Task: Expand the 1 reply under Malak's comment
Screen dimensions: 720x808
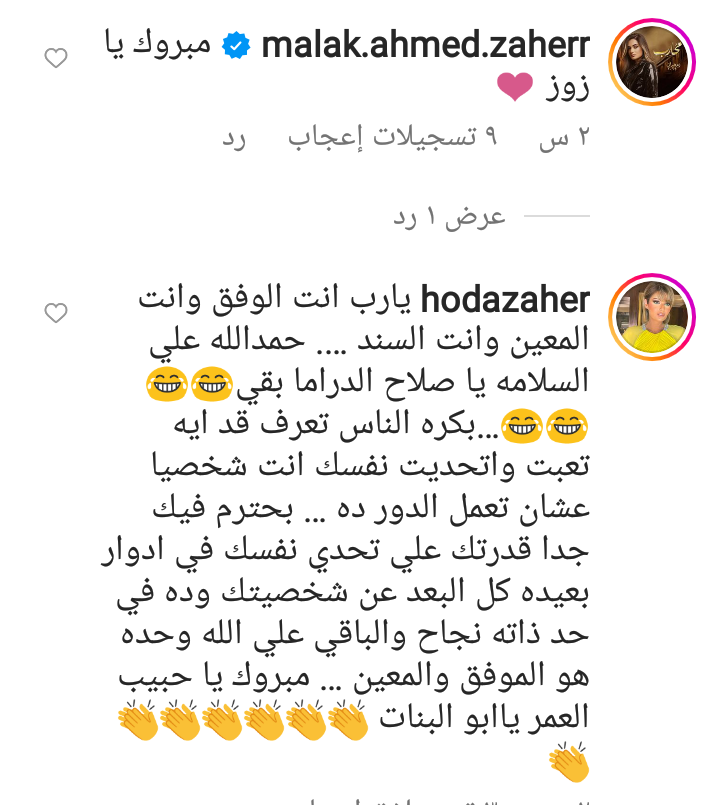Action: point(449,216)
